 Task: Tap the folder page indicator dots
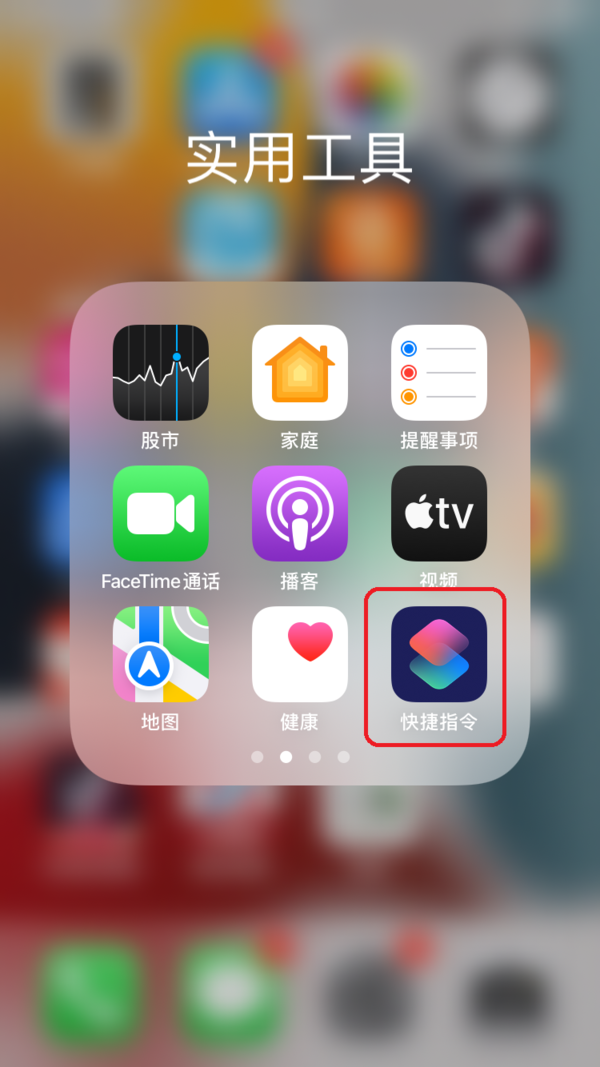pos(300,757)
